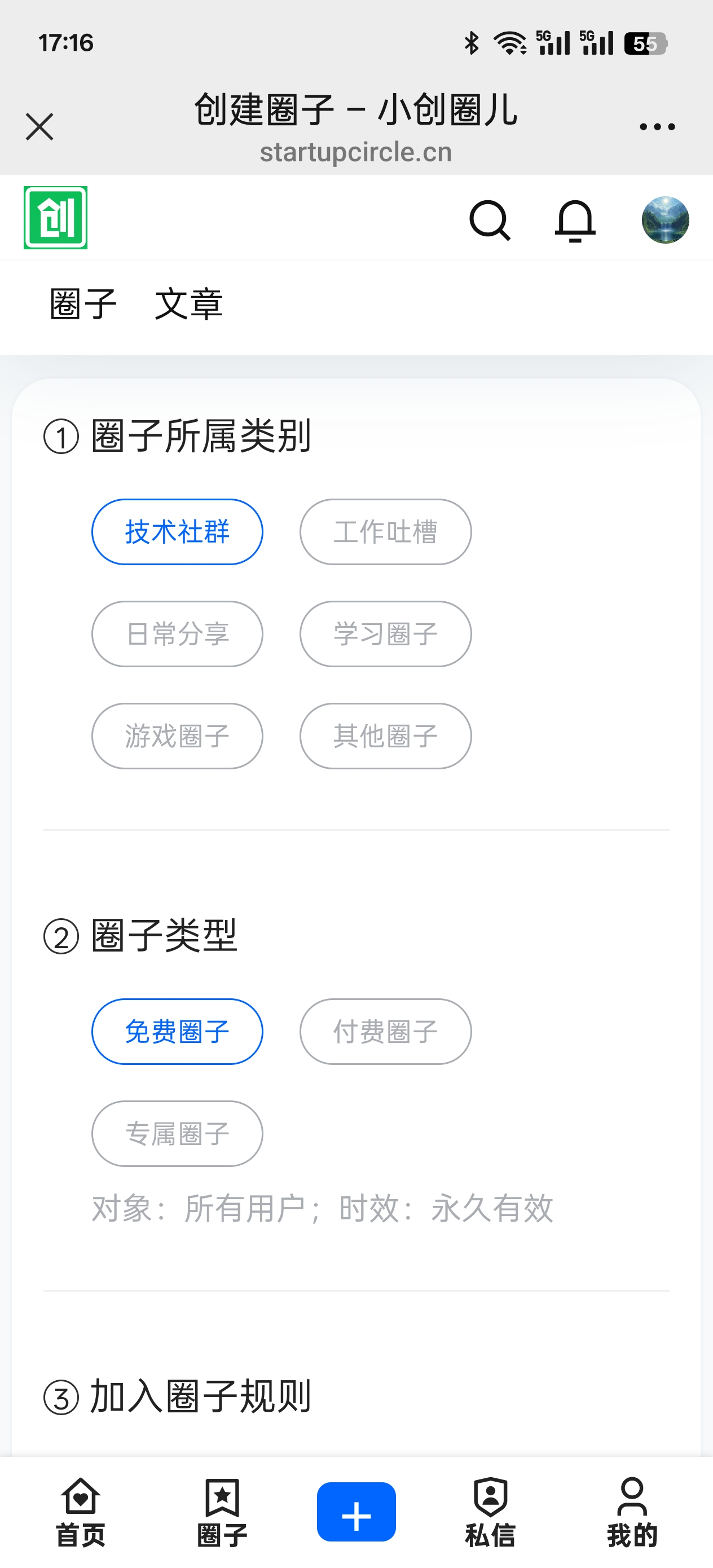The image size is (713, 1568).
Task: Deselect the 技术社群 category
Action: [x=177, y=531]
